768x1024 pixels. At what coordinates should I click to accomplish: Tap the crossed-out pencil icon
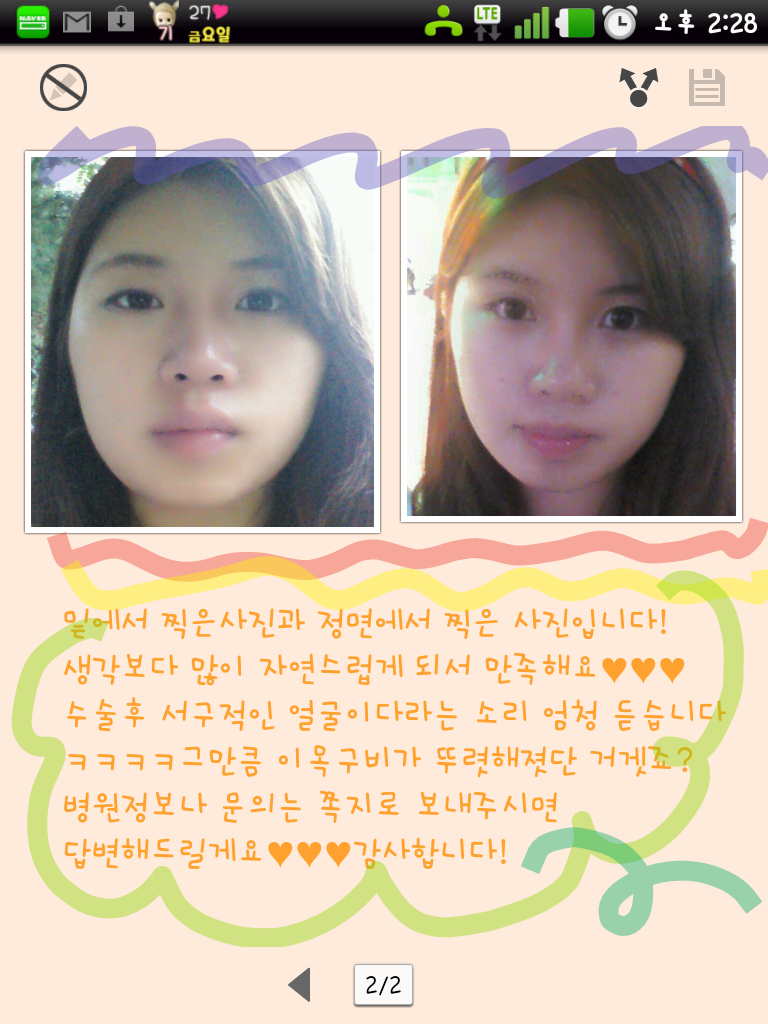click(63, 88)
